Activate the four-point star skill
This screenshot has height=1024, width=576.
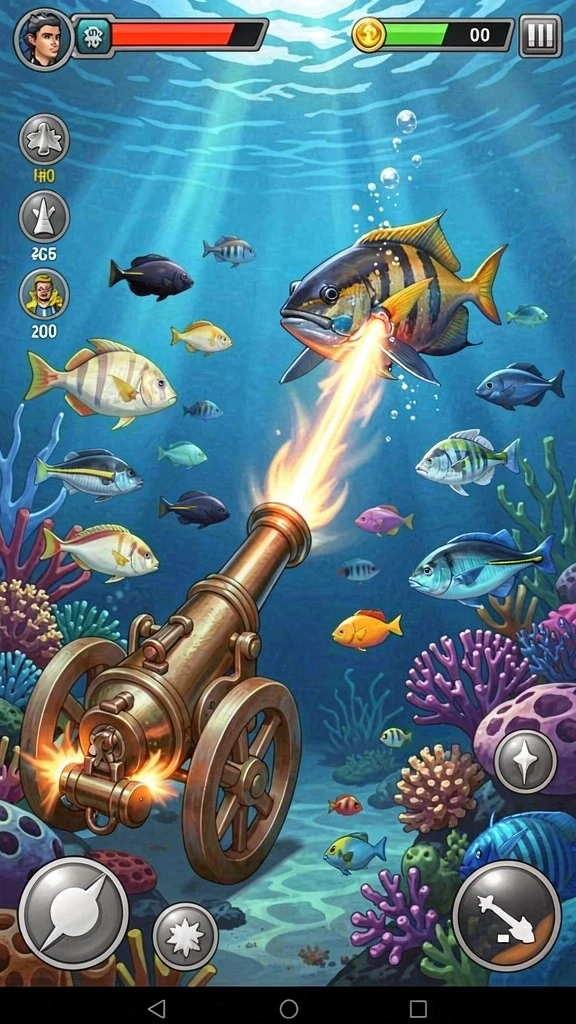526,761
